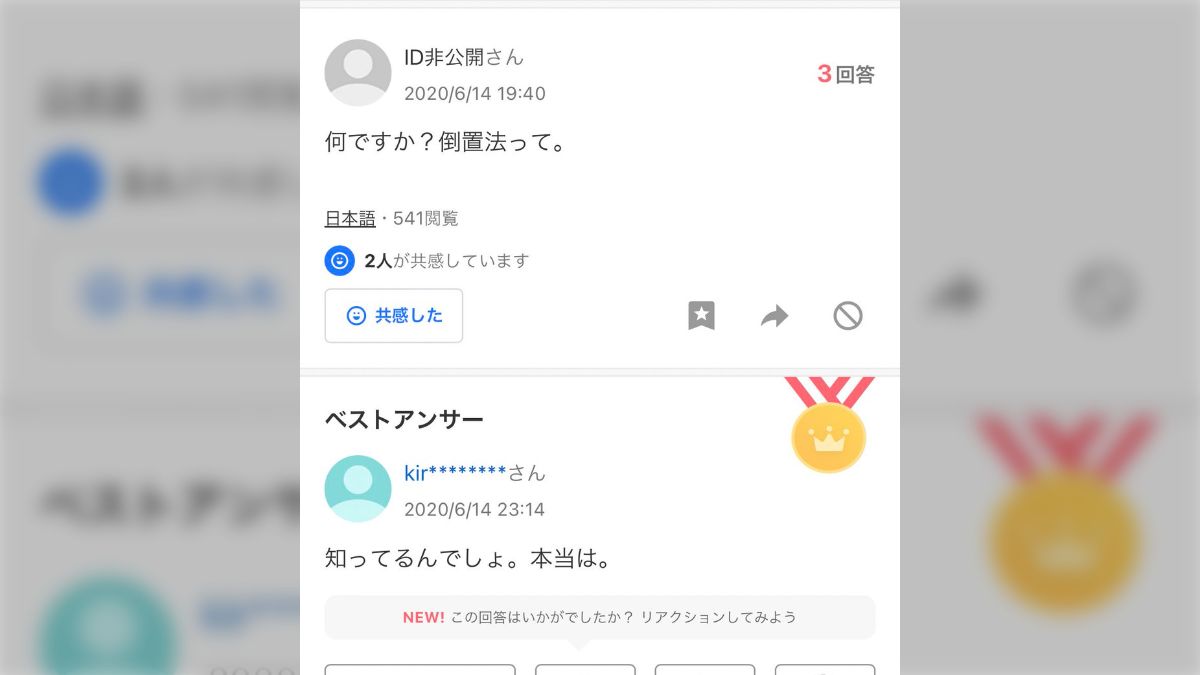
Task: Bookmark this question
Action: click(701, 316)
